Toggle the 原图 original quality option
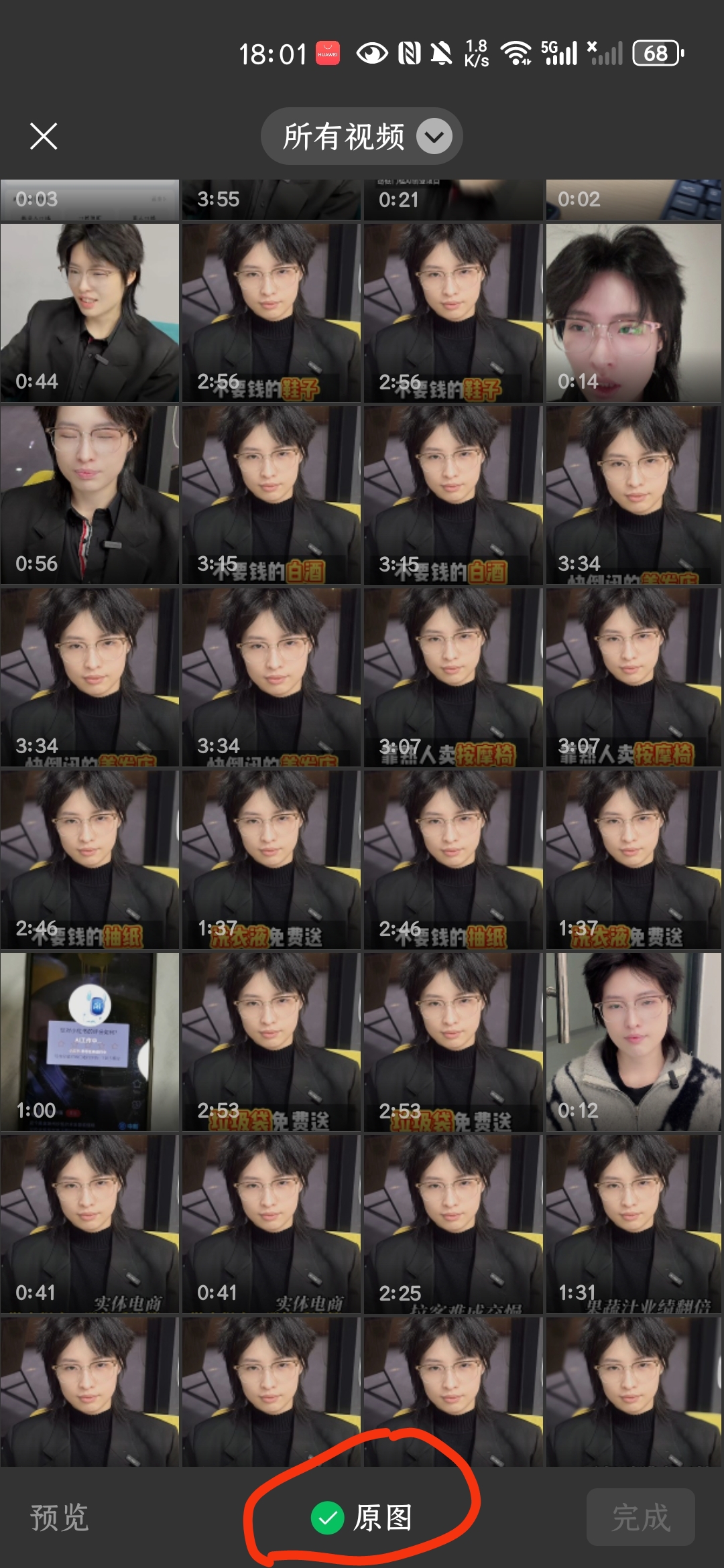 coord(362,1518)
